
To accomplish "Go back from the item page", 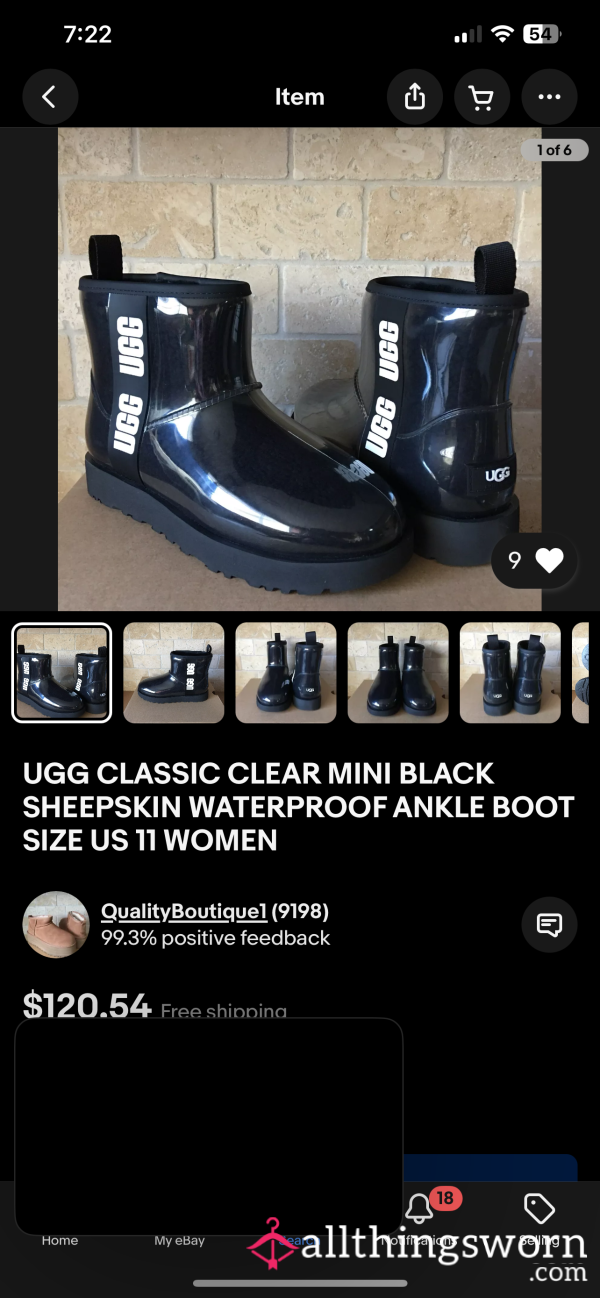I will click(49, 97).
